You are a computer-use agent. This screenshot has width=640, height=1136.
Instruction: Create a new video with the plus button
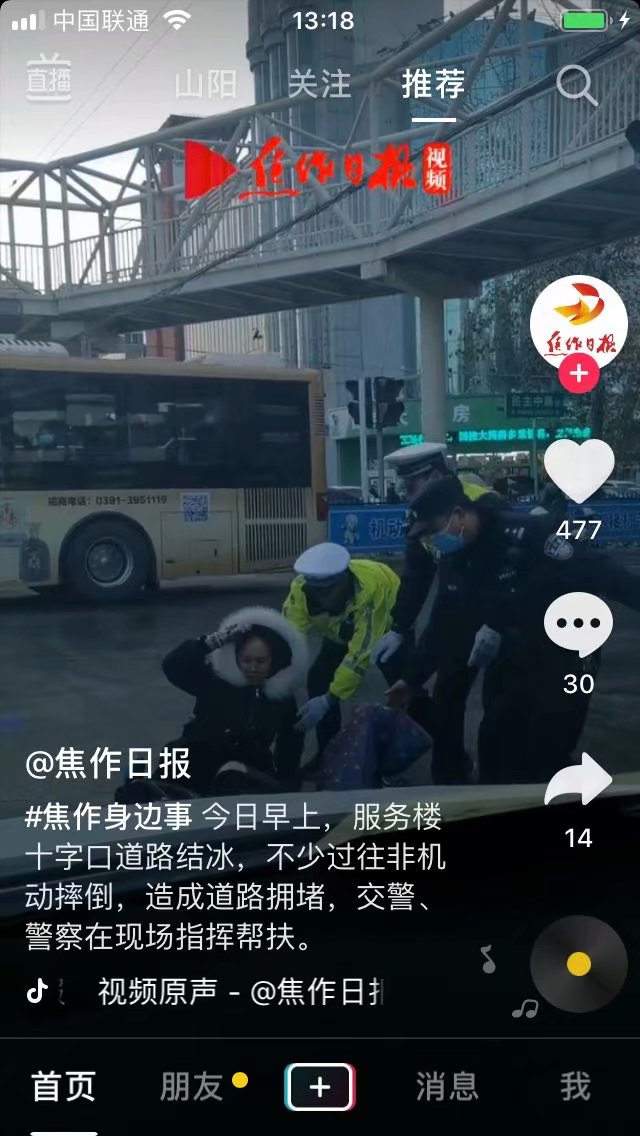coord(320,1086)
